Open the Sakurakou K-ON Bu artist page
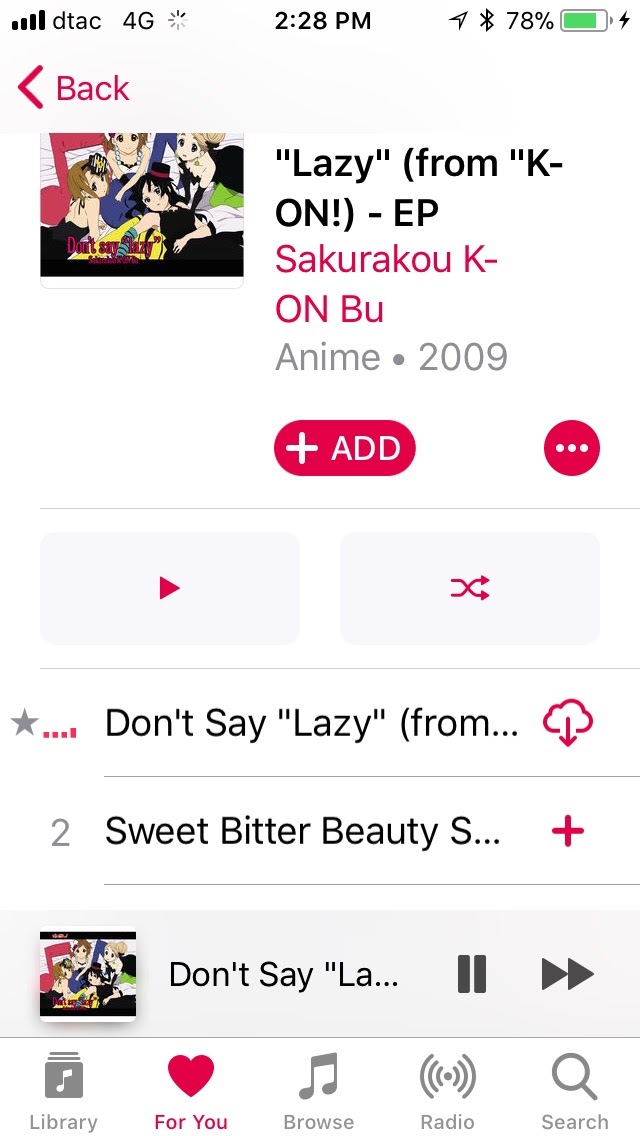The image size is (640, 1136). click(386, 283)
